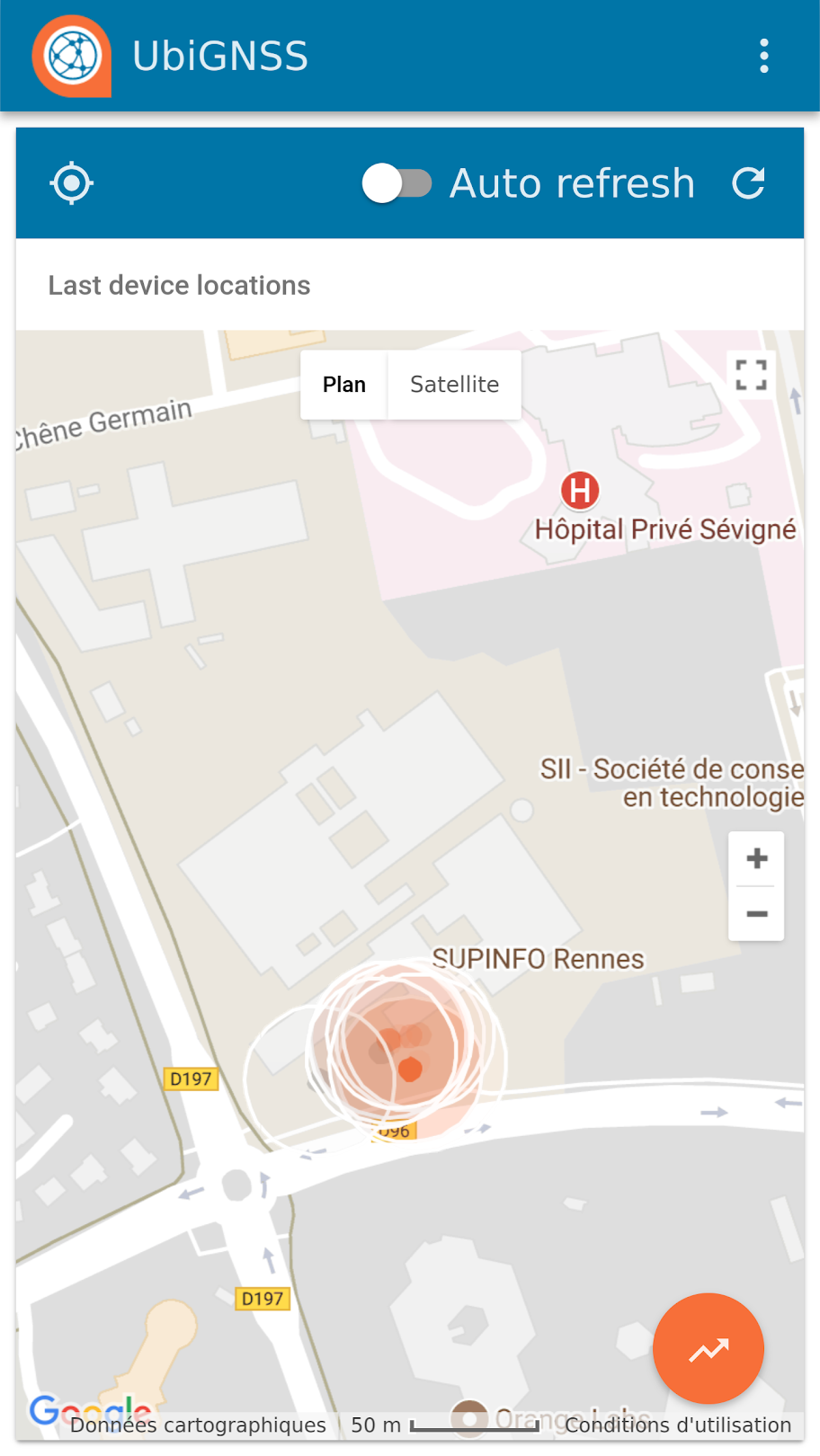Open the orange chart floating button
The image size is (820, 1456).
(x=709, y=1348)
